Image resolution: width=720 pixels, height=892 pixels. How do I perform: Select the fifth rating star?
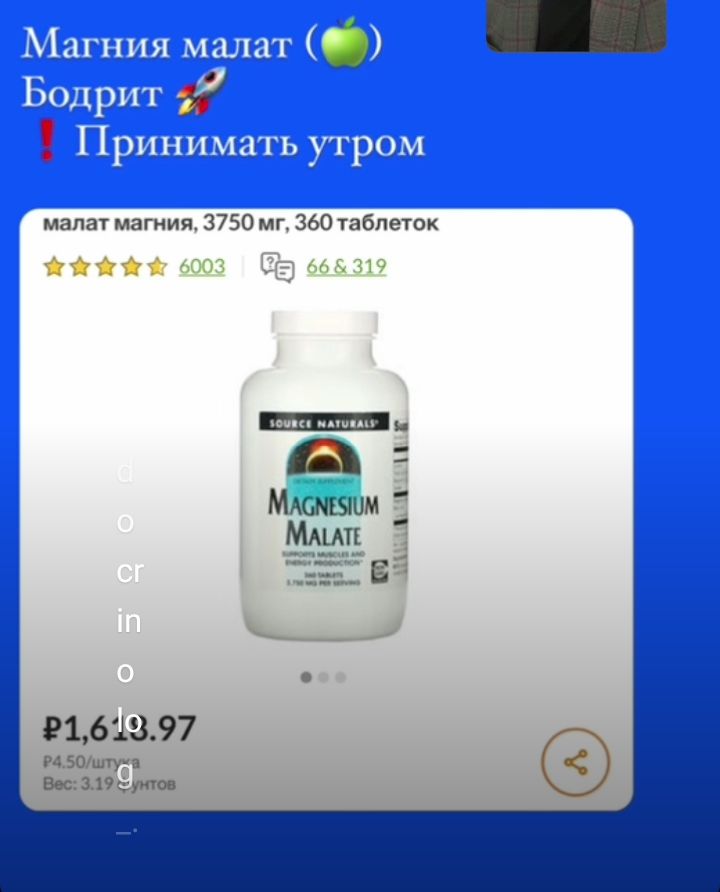point(155,266)
